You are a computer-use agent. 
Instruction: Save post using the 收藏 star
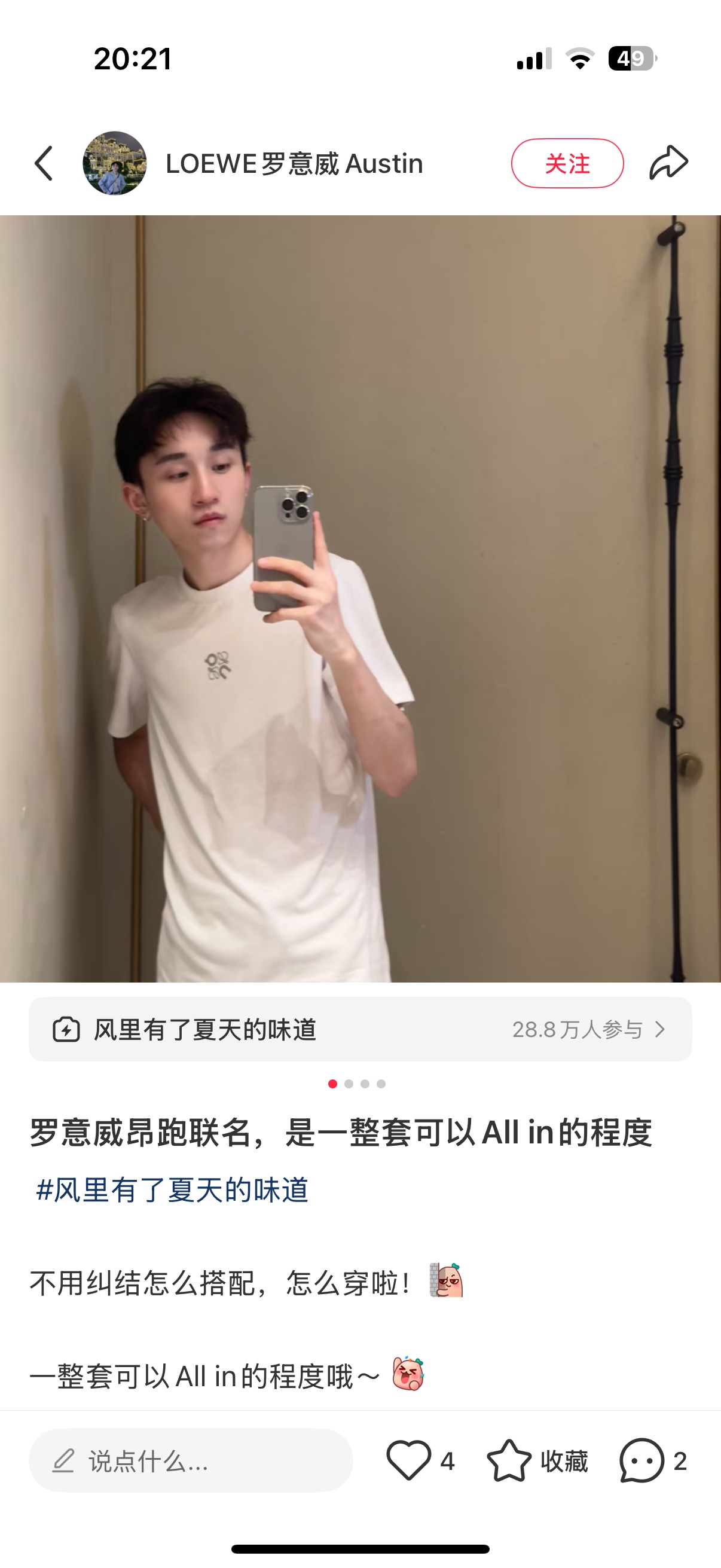click(509, 1460)
